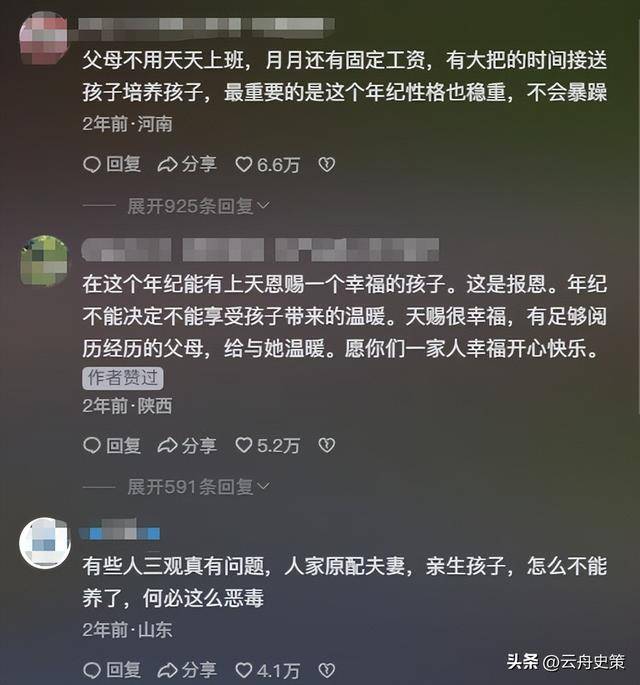Dislike the comment posted from 河南

326,164
